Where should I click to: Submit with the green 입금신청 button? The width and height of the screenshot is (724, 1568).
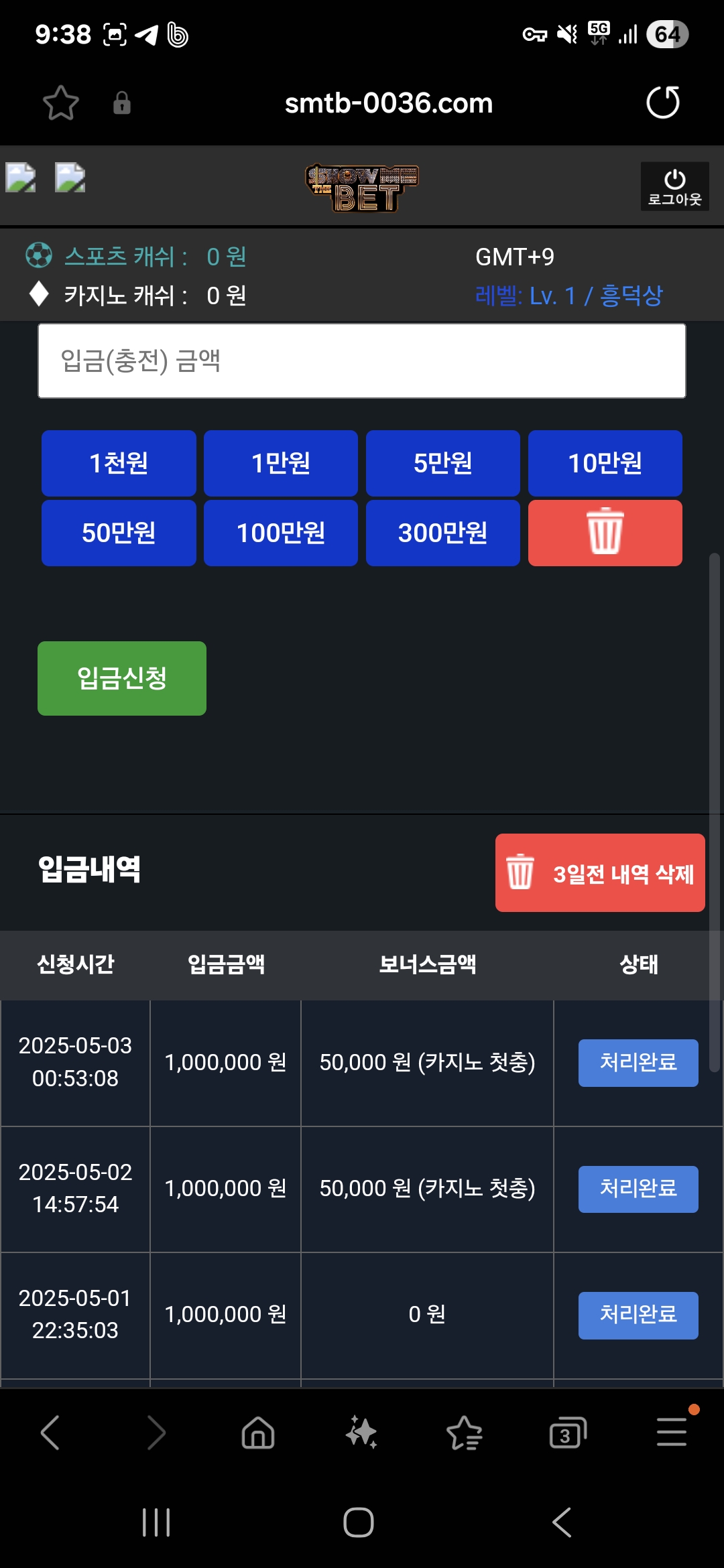tap(122, 678)
